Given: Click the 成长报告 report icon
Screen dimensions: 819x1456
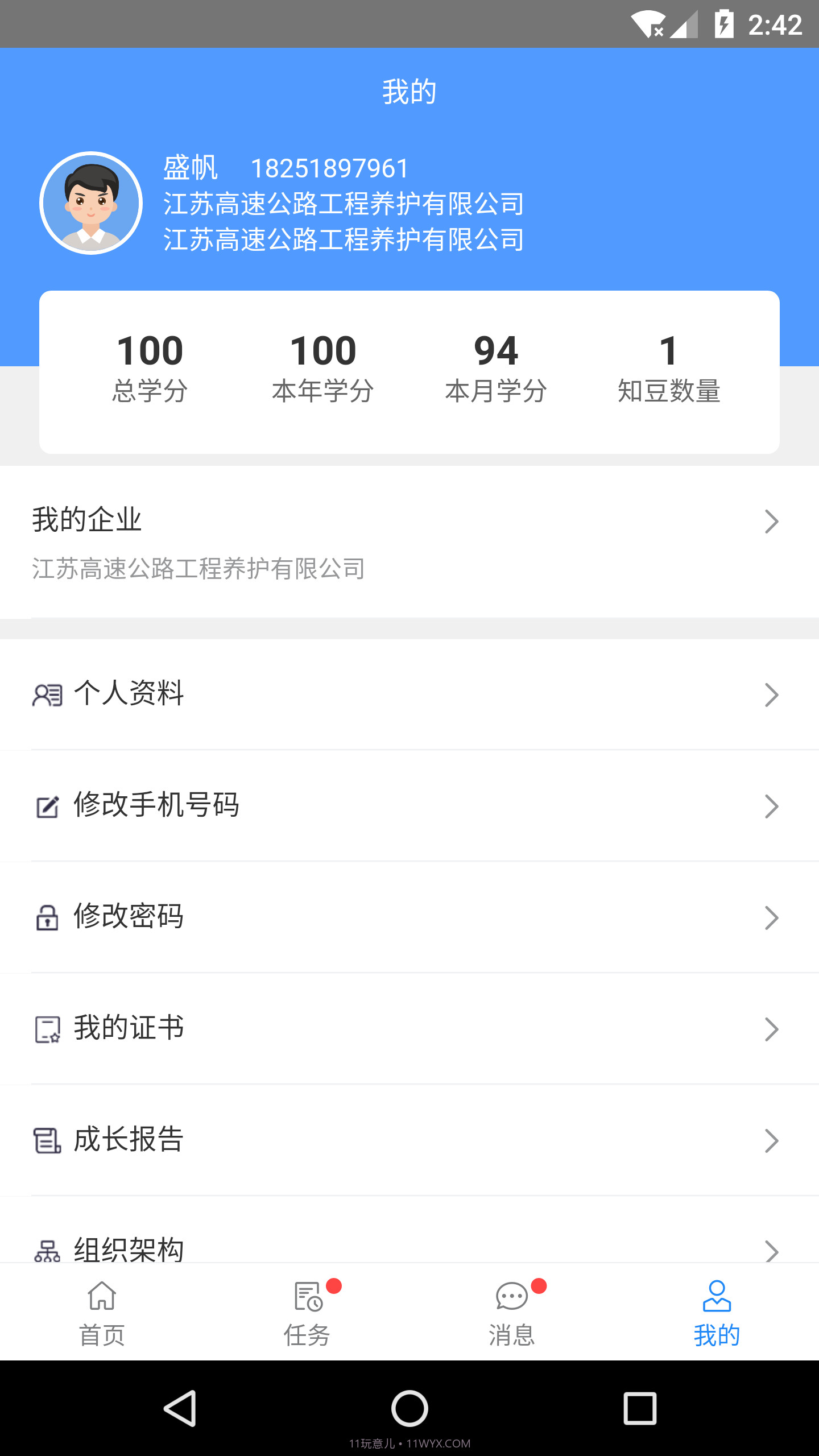Looking at the screenshot, I should tap(47, 1140).
